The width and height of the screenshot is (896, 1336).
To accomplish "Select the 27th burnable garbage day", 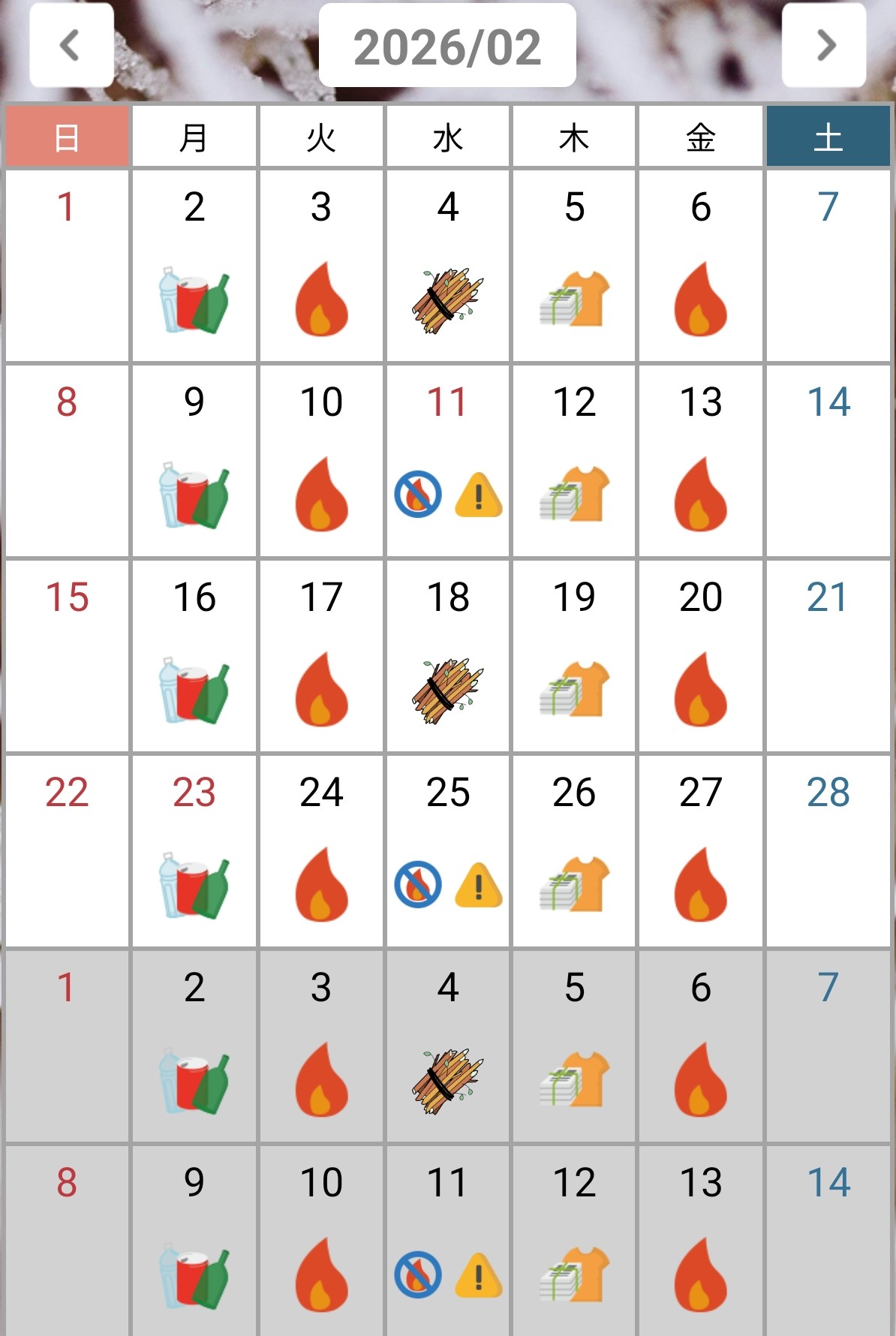I will click(x=701, y=851).
